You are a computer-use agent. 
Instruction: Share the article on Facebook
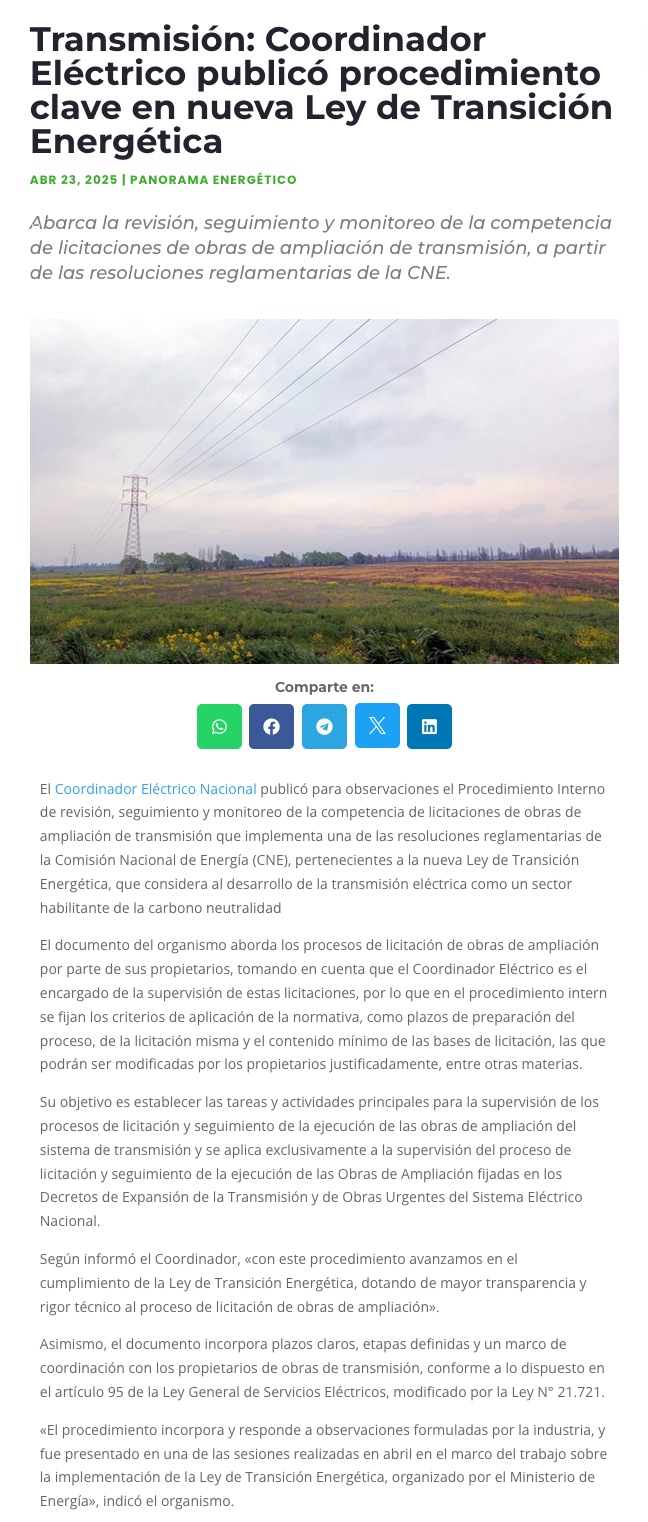[271, 726]
